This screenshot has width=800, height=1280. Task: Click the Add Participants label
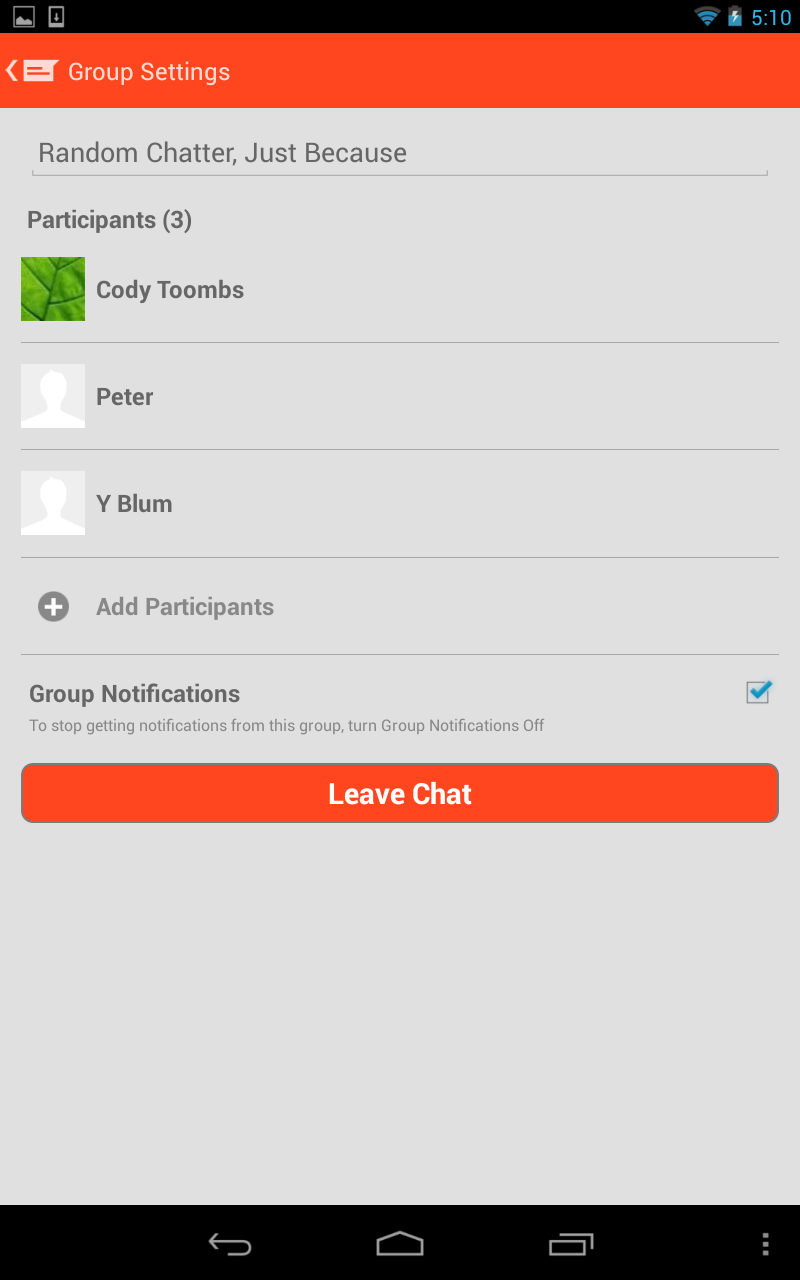click(185, 606)
